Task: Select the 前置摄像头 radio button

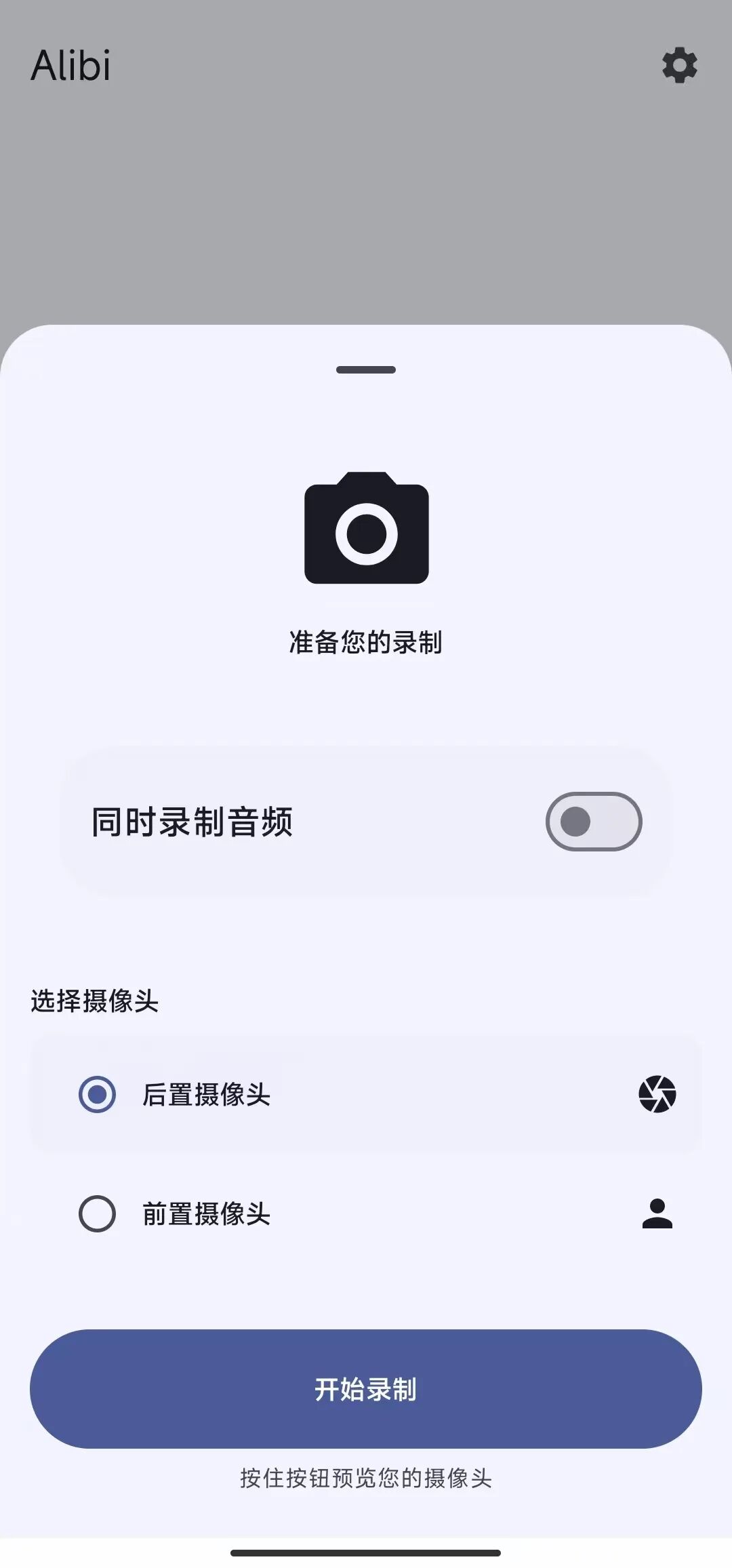Action: click(97, 1215)
